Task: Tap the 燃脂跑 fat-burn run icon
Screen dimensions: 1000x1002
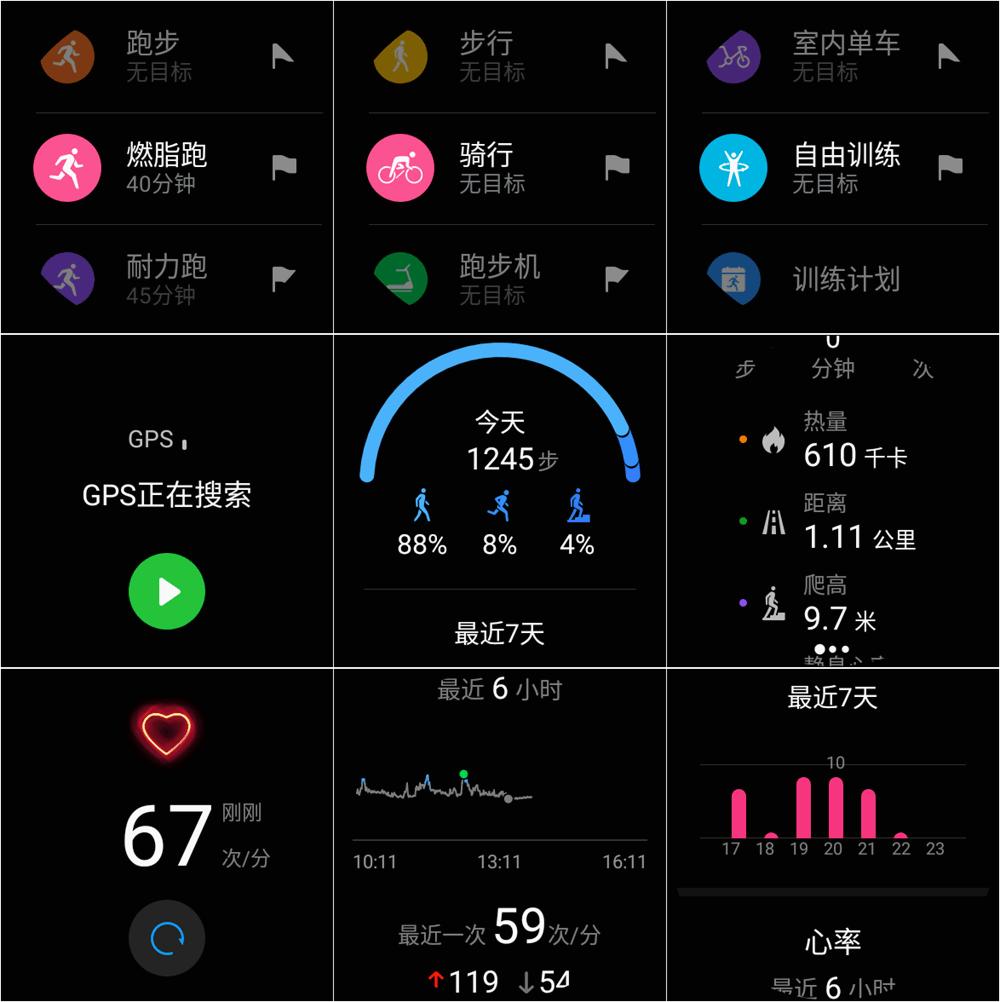Action: click(66, 168)
